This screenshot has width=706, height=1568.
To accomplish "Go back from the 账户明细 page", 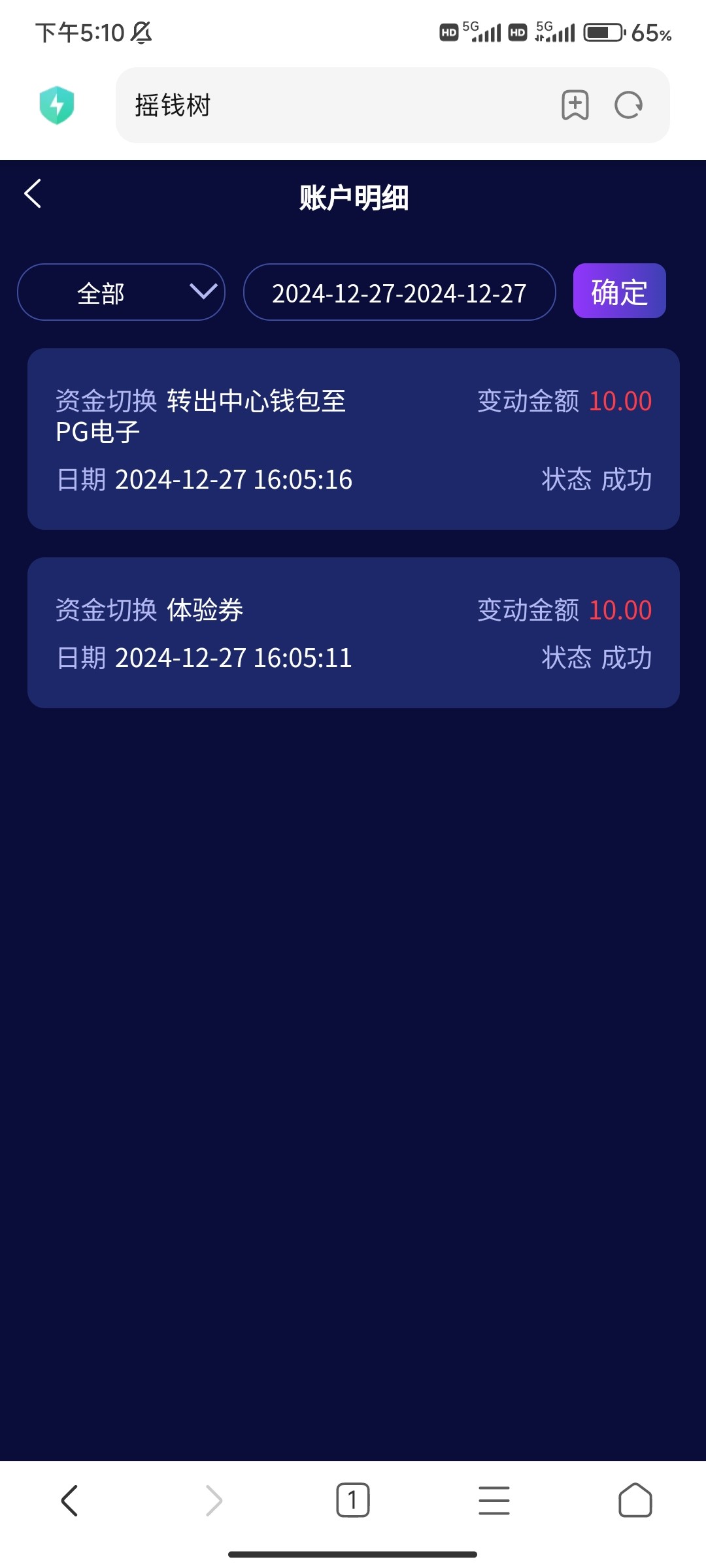I will pyautogui.click(x=33, y=194).
